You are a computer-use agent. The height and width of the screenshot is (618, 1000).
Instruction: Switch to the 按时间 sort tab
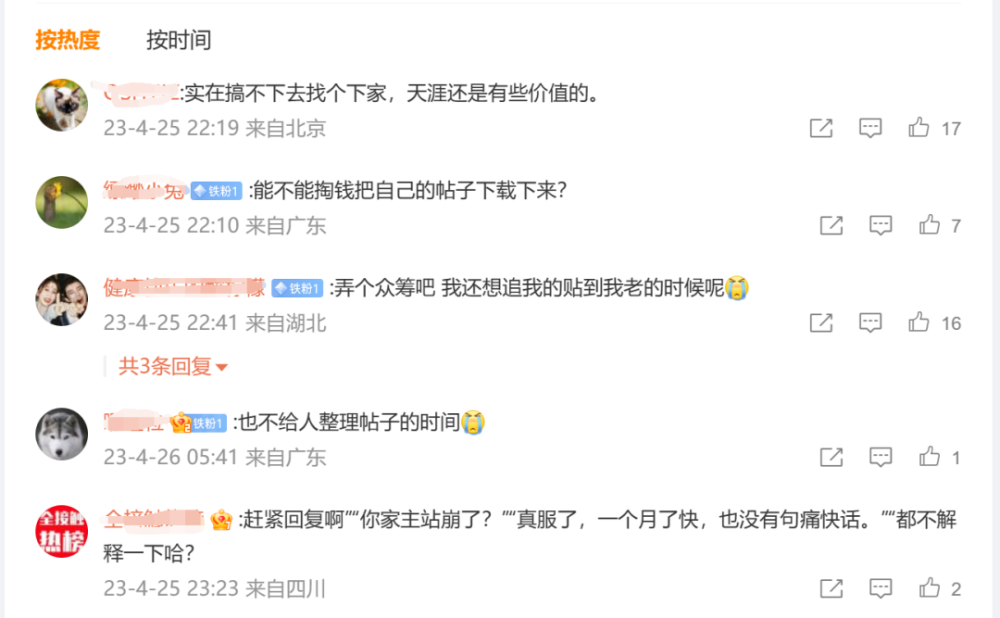179,40
